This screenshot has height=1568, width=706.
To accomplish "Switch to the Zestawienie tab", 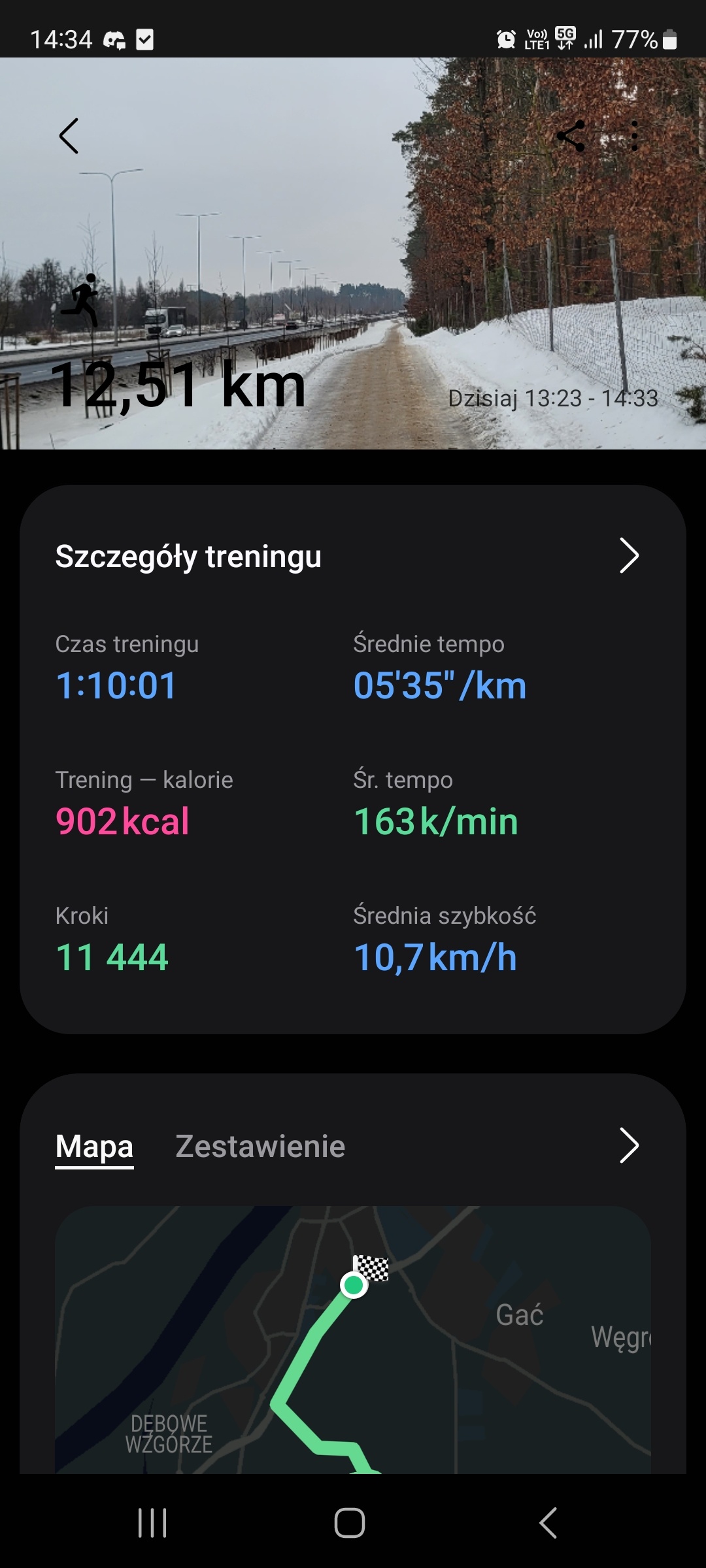I will coord(260,1146).
